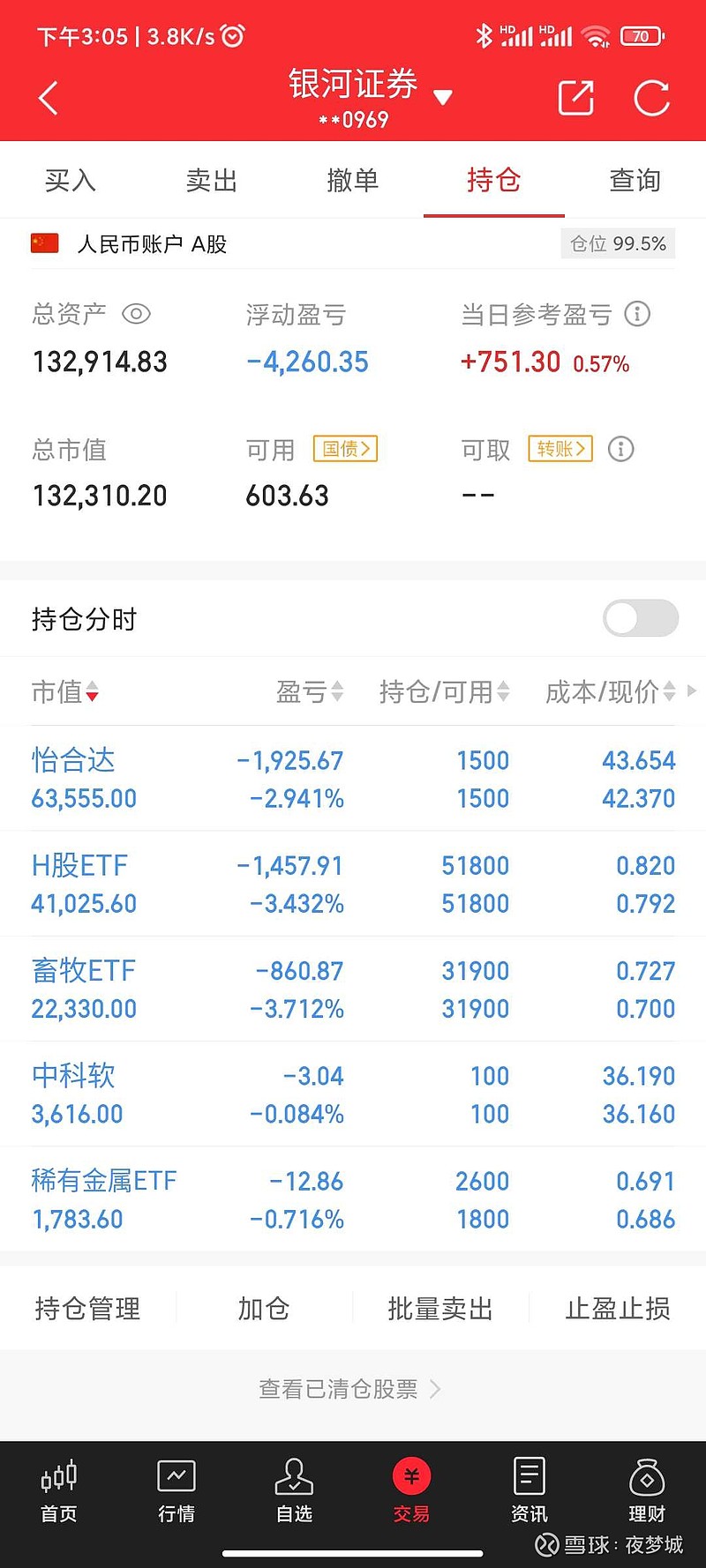The image size is (706, 1568).
Task: Share holdings via the export icon
Action: pos(576,98)
